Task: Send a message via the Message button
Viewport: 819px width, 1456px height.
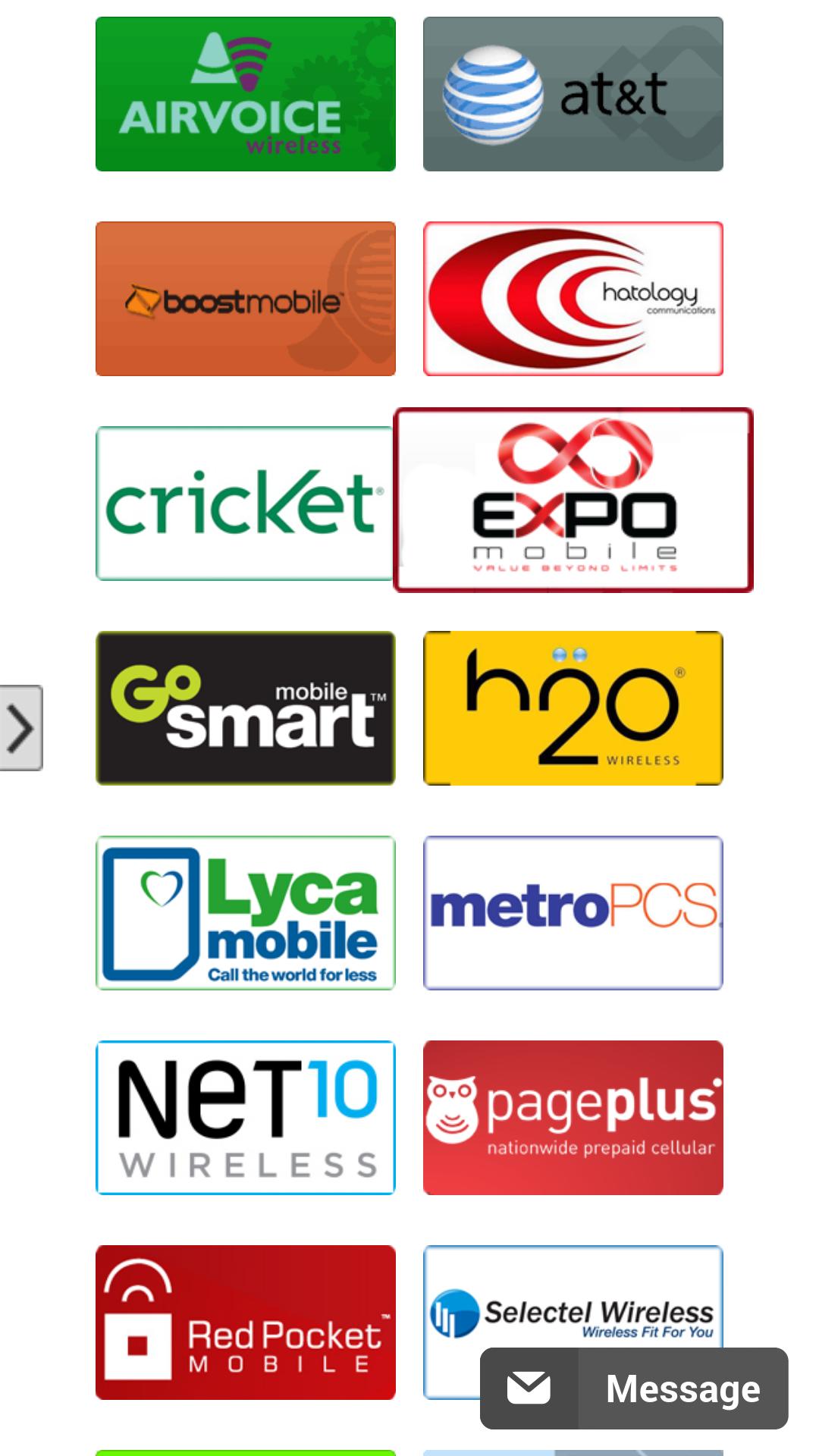Action: (x=634, y=1389)
